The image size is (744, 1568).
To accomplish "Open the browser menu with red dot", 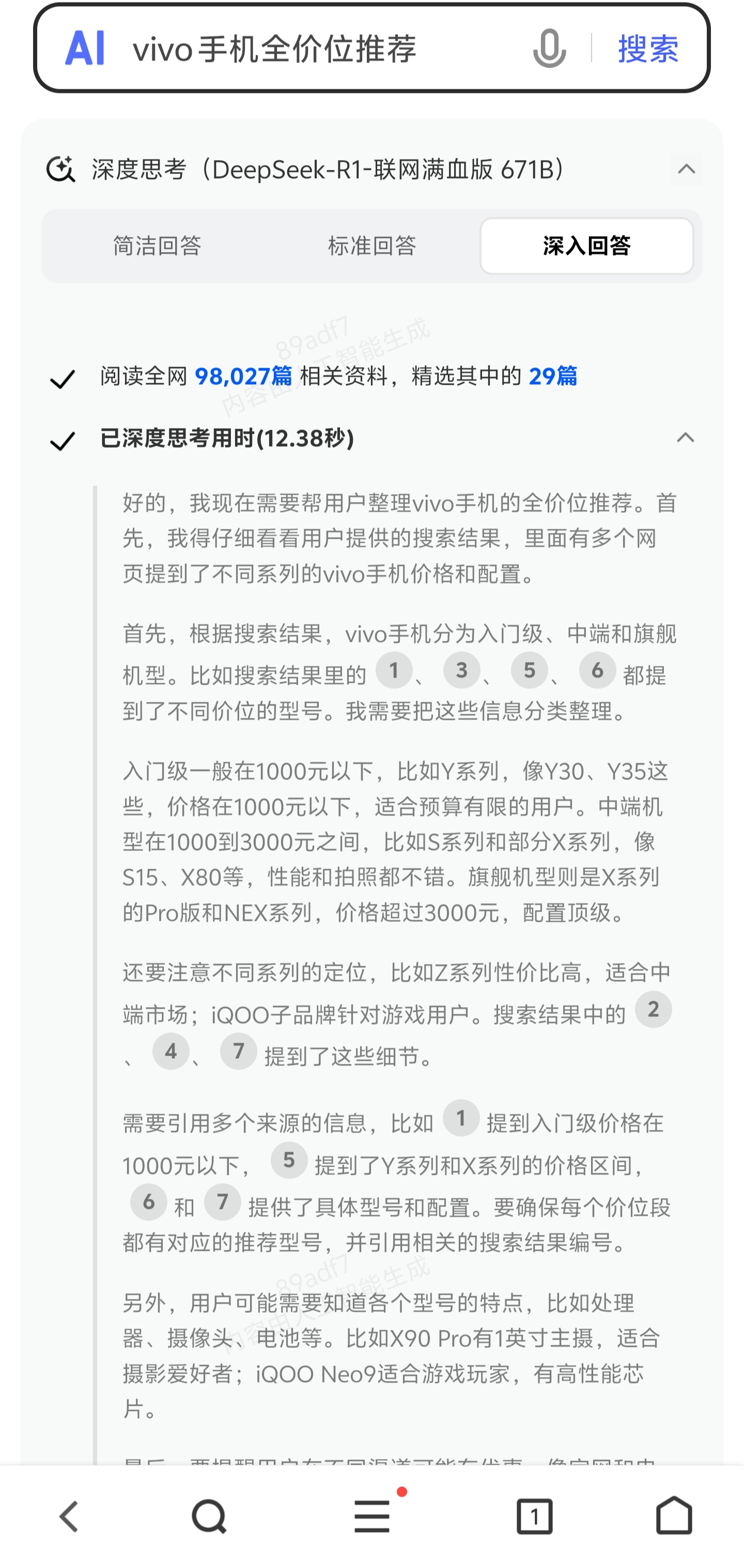I will point(372,1516).
